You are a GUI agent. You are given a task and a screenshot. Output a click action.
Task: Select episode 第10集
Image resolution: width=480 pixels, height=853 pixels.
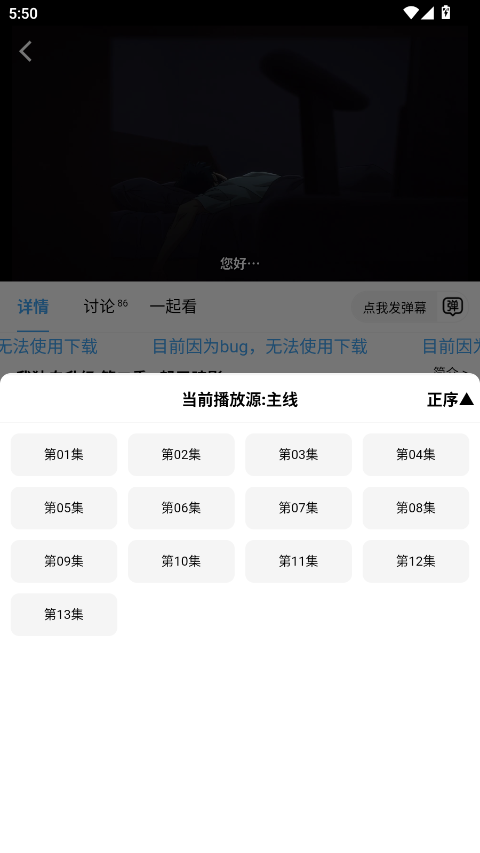coord(181,561)
